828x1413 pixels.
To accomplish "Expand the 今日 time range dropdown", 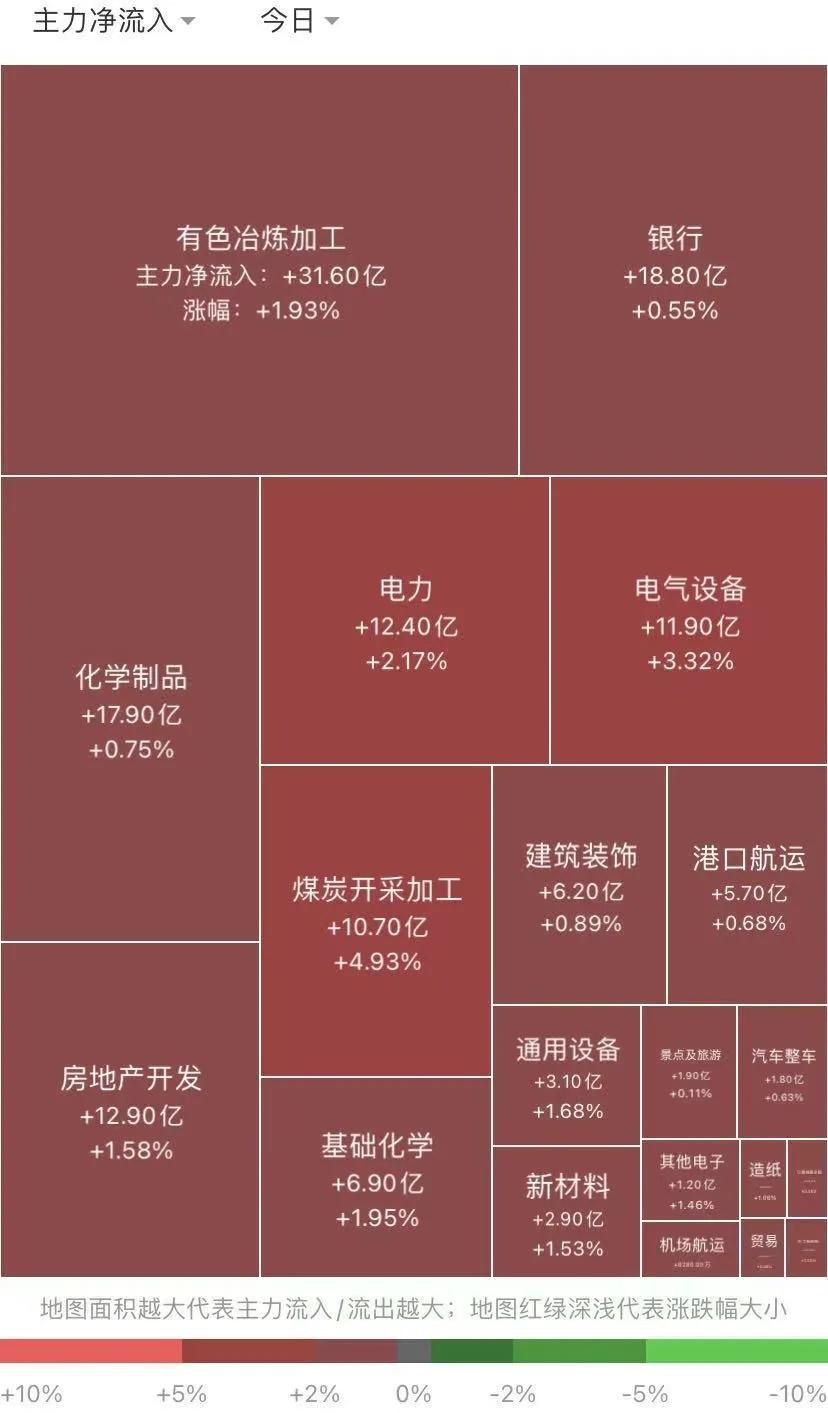I will click(x=299, y=21).
